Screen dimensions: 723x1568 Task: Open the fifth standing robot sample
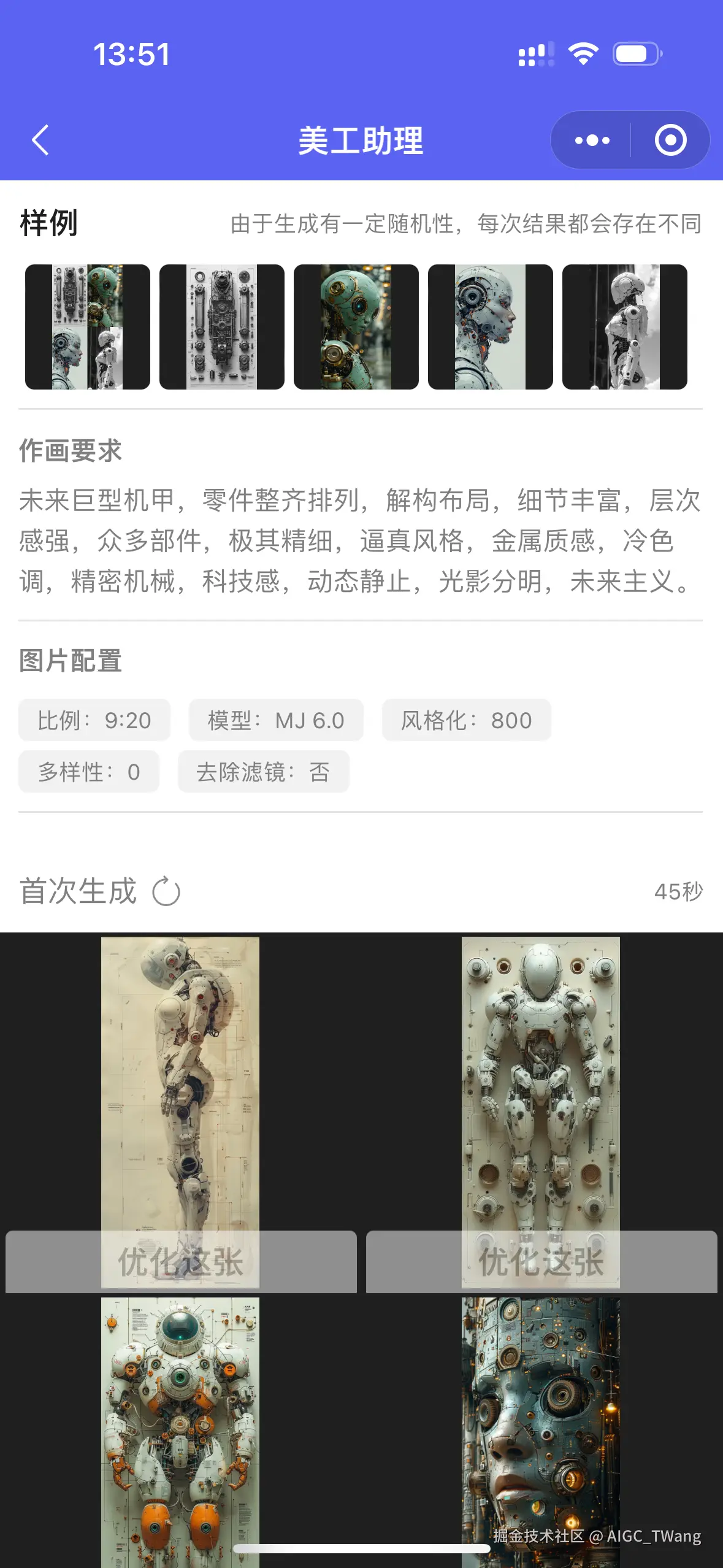[x=625, y=327]
